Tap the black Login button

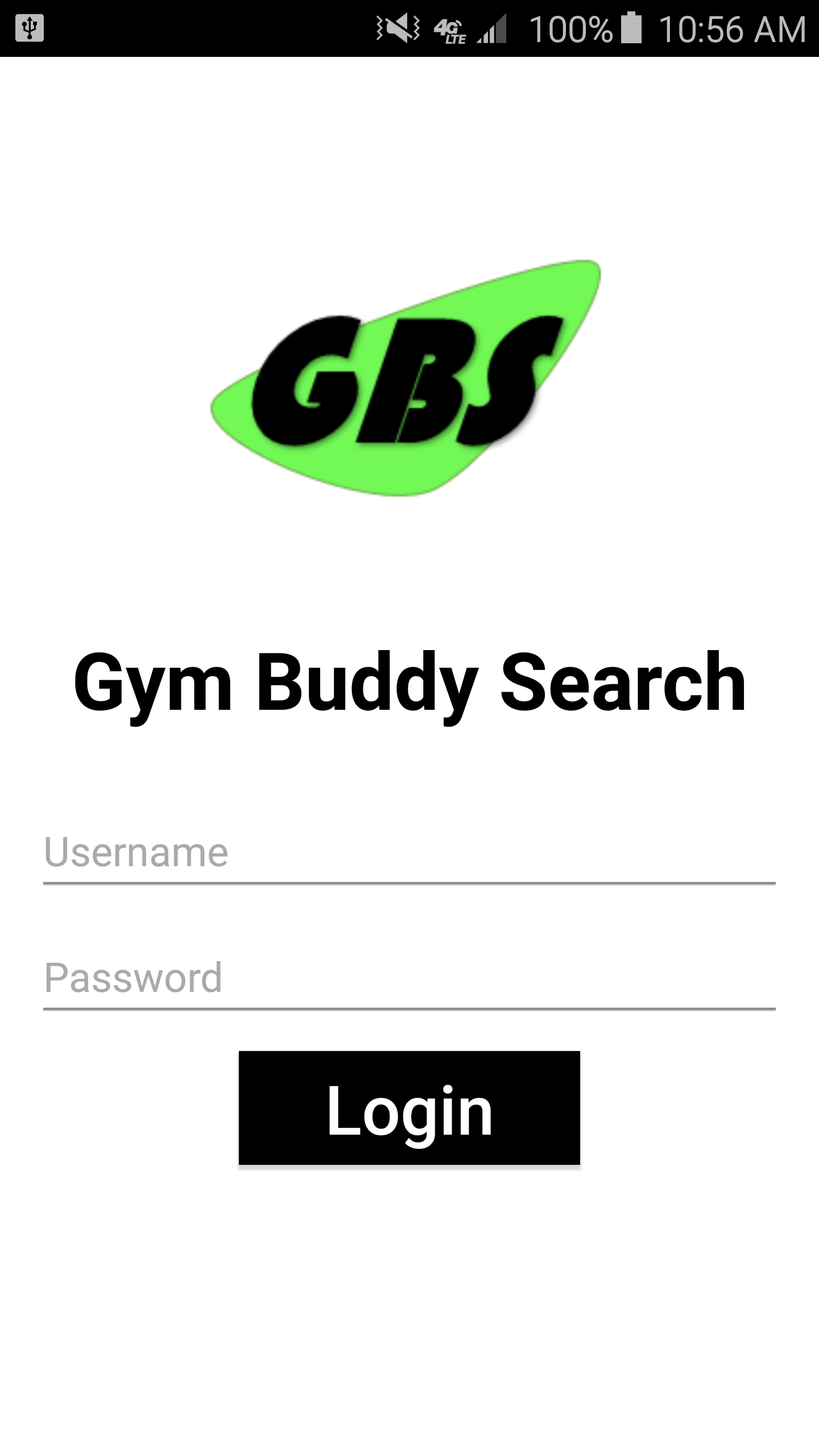pos(409,1108)
